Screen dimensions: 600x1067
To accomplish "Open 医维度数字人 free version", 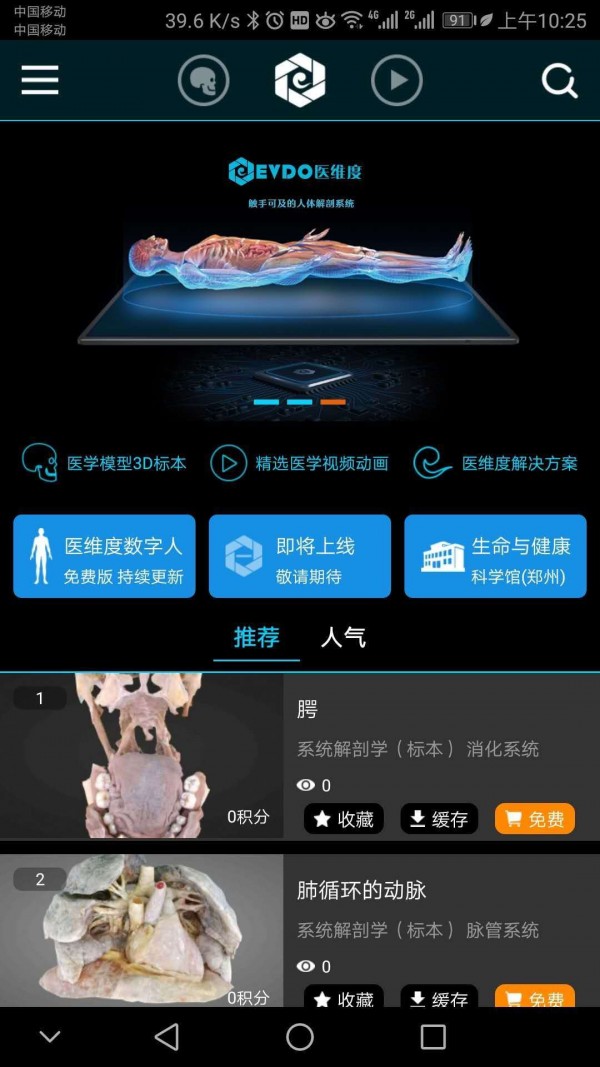I will pyautogui.click(x=104, y=557).
